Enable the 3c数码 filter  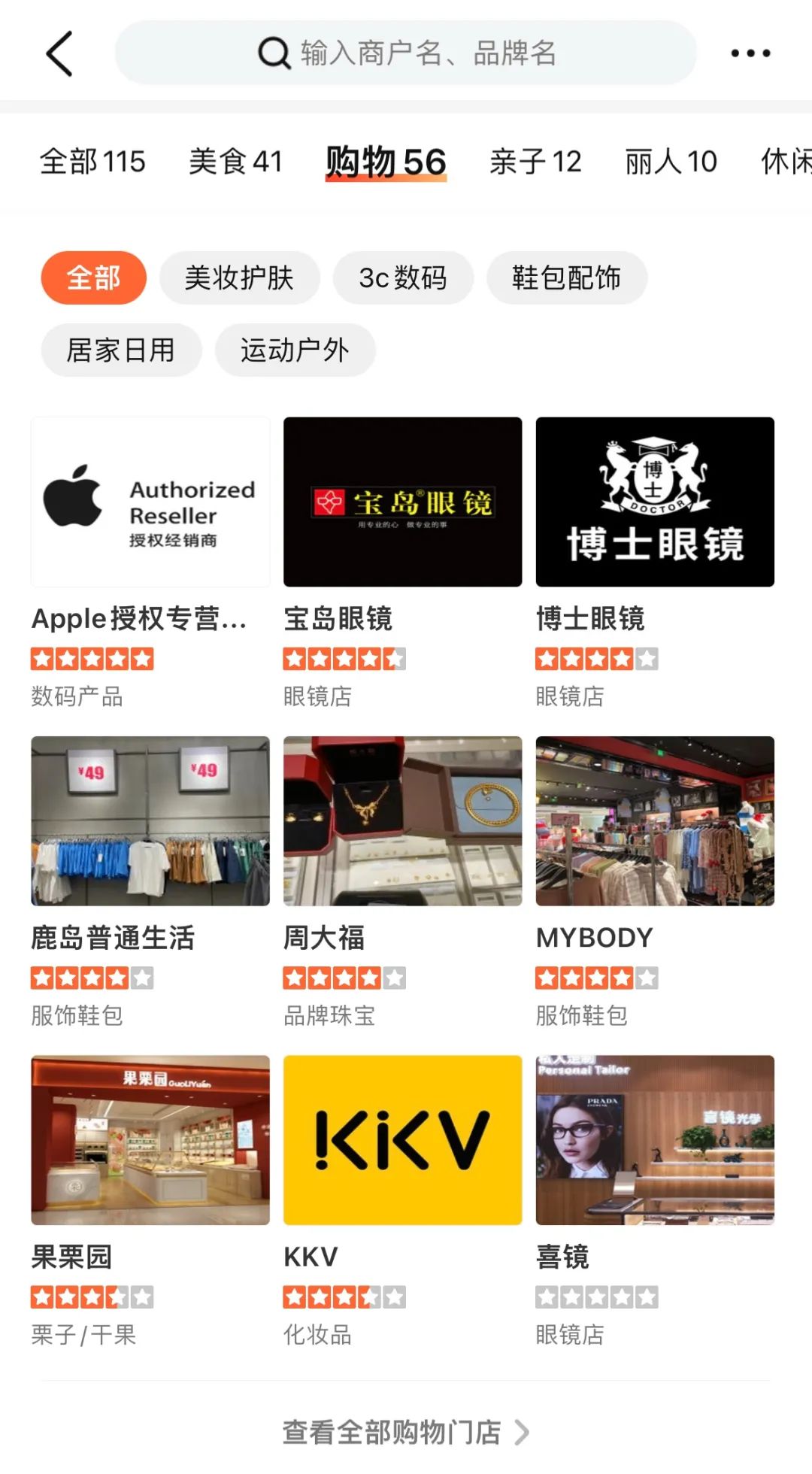[x=403, y=278]
